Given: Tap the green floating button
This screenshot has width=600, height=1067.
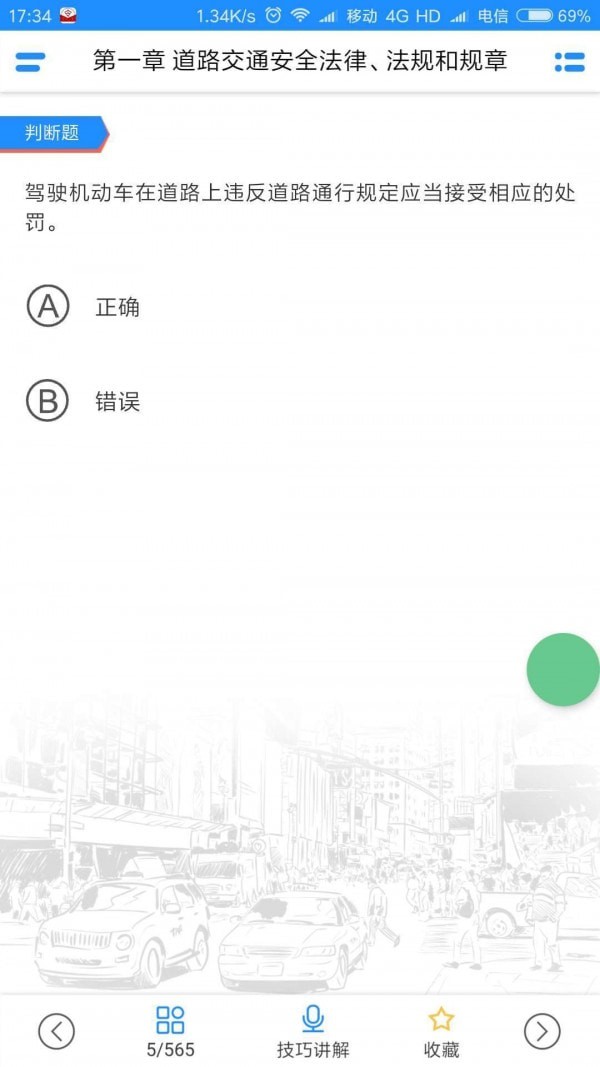Looking at the screenshot, I should (564, 669).
